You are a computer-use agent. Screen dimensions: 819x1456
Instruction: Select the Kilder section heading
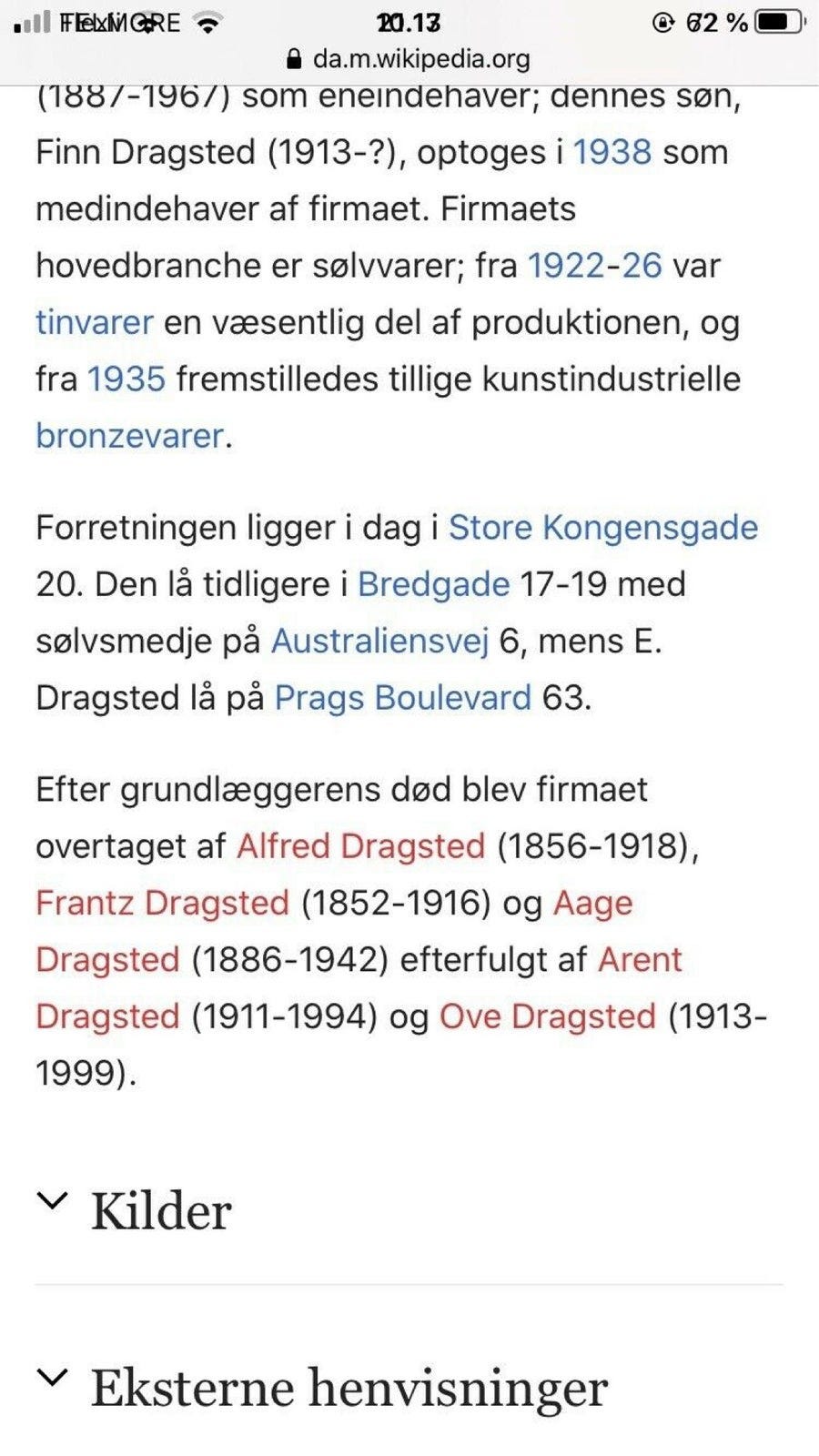161,1208
